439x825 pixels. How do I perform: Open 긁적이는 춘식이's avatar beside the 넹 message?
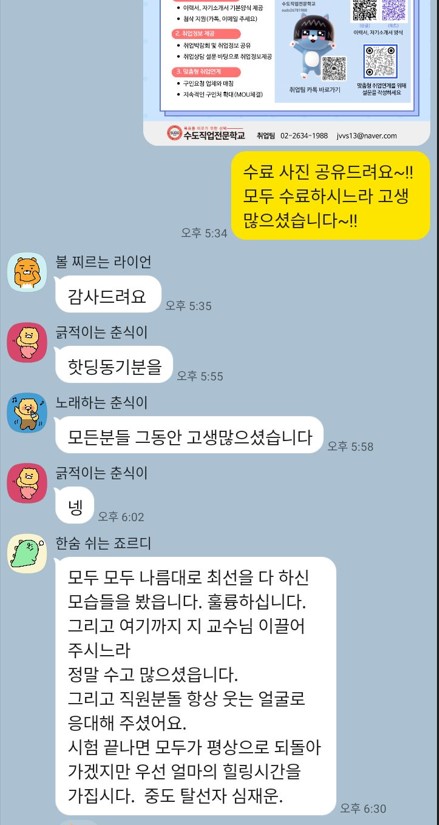point(27,483)
